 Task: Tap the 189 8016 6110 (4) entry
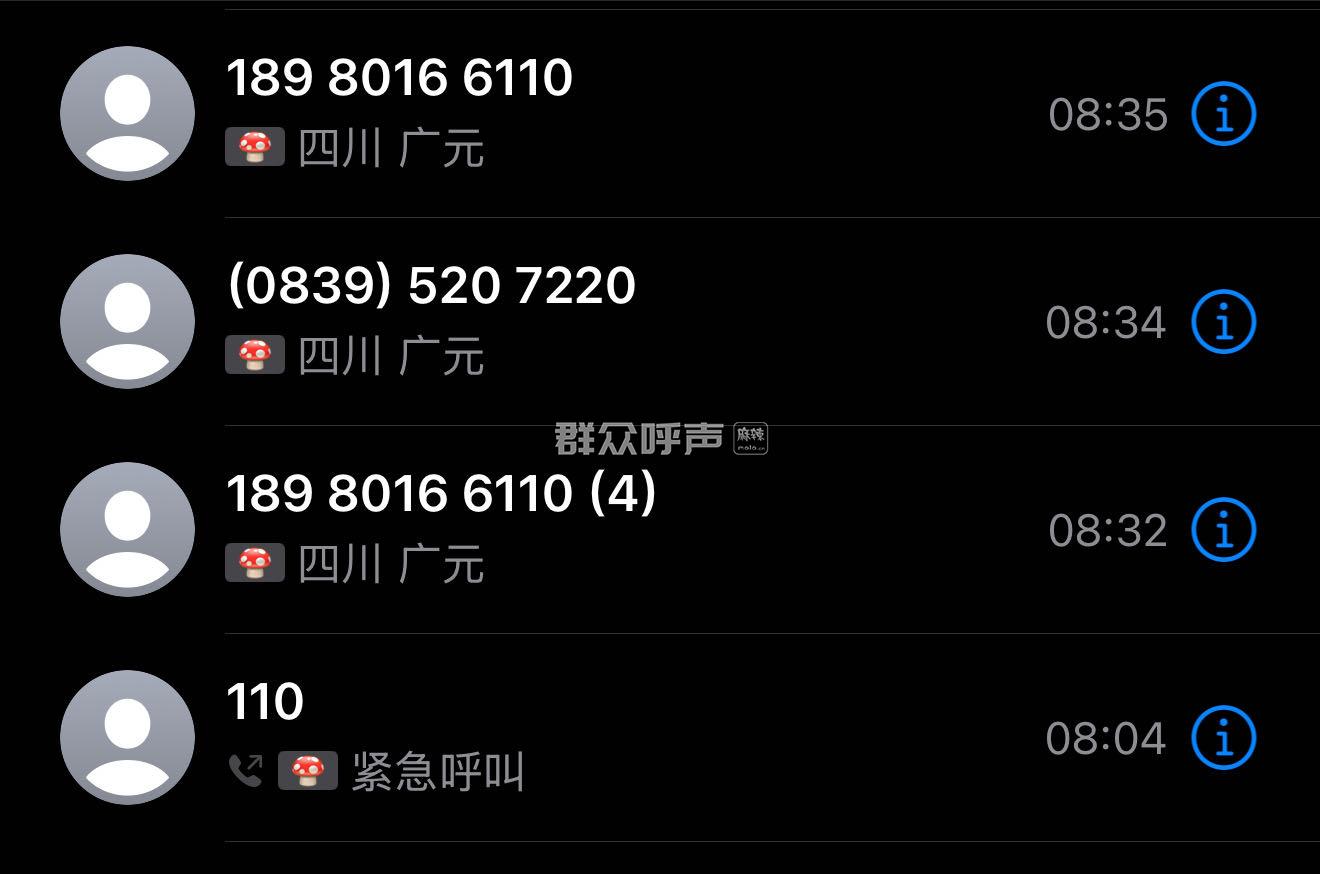(x=441, y=494)
